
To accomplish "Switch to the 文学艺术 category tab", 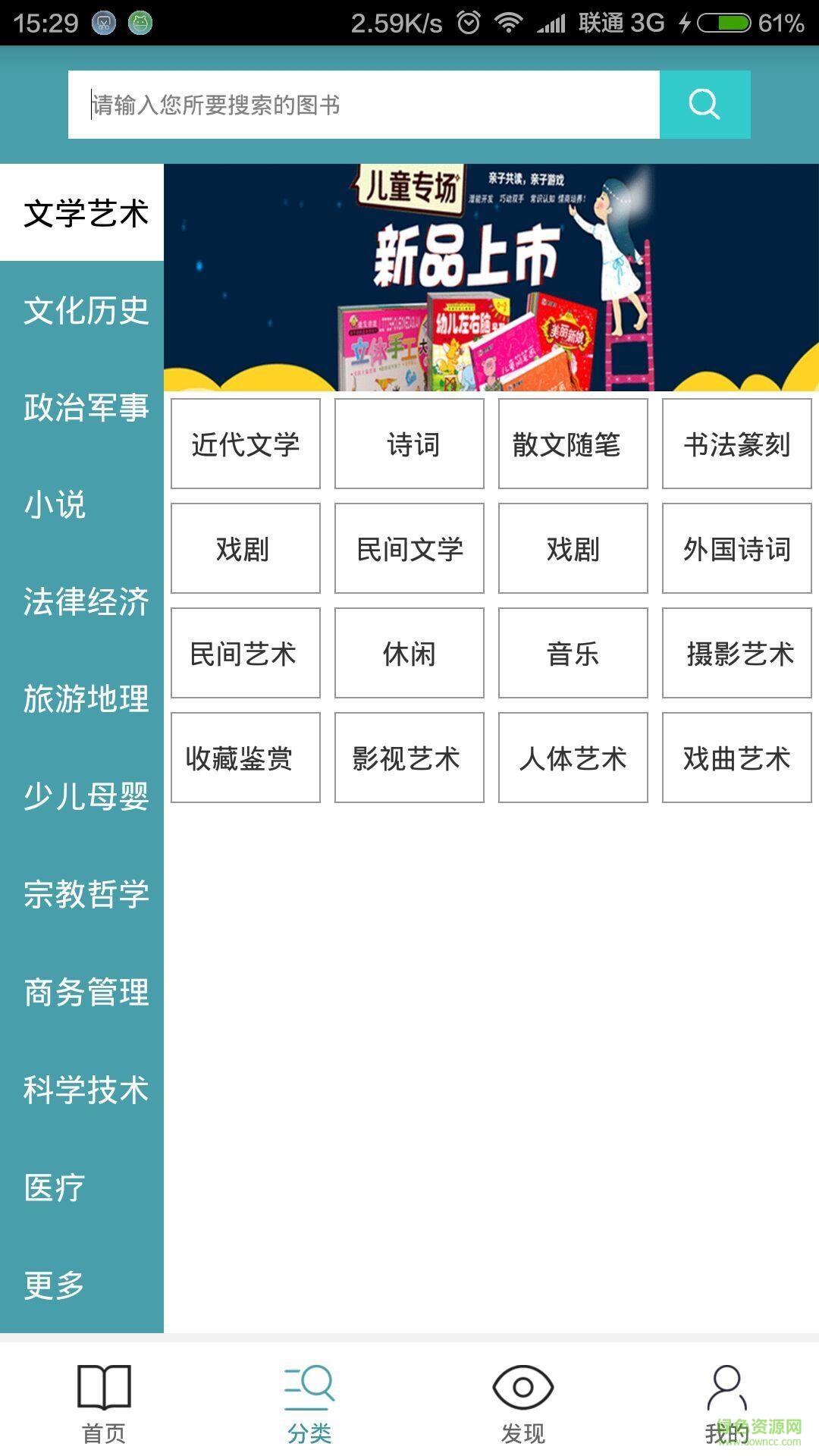I will [x=82, y=212].
